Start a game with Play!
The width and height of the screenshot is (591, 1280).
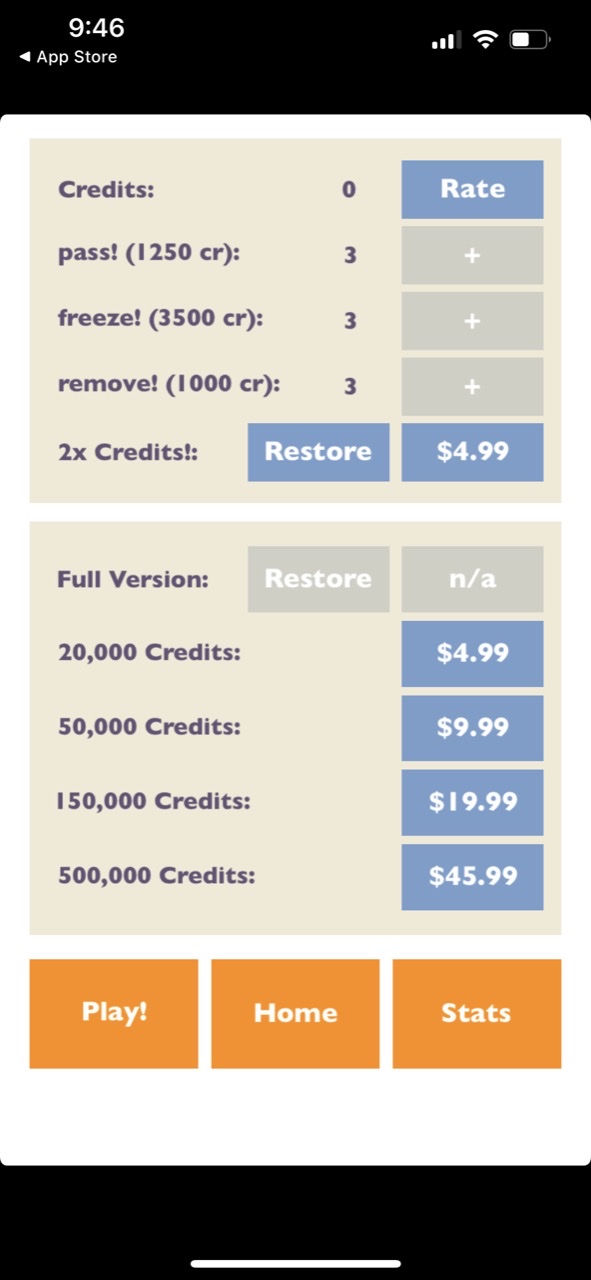(x=114, y=1013)
